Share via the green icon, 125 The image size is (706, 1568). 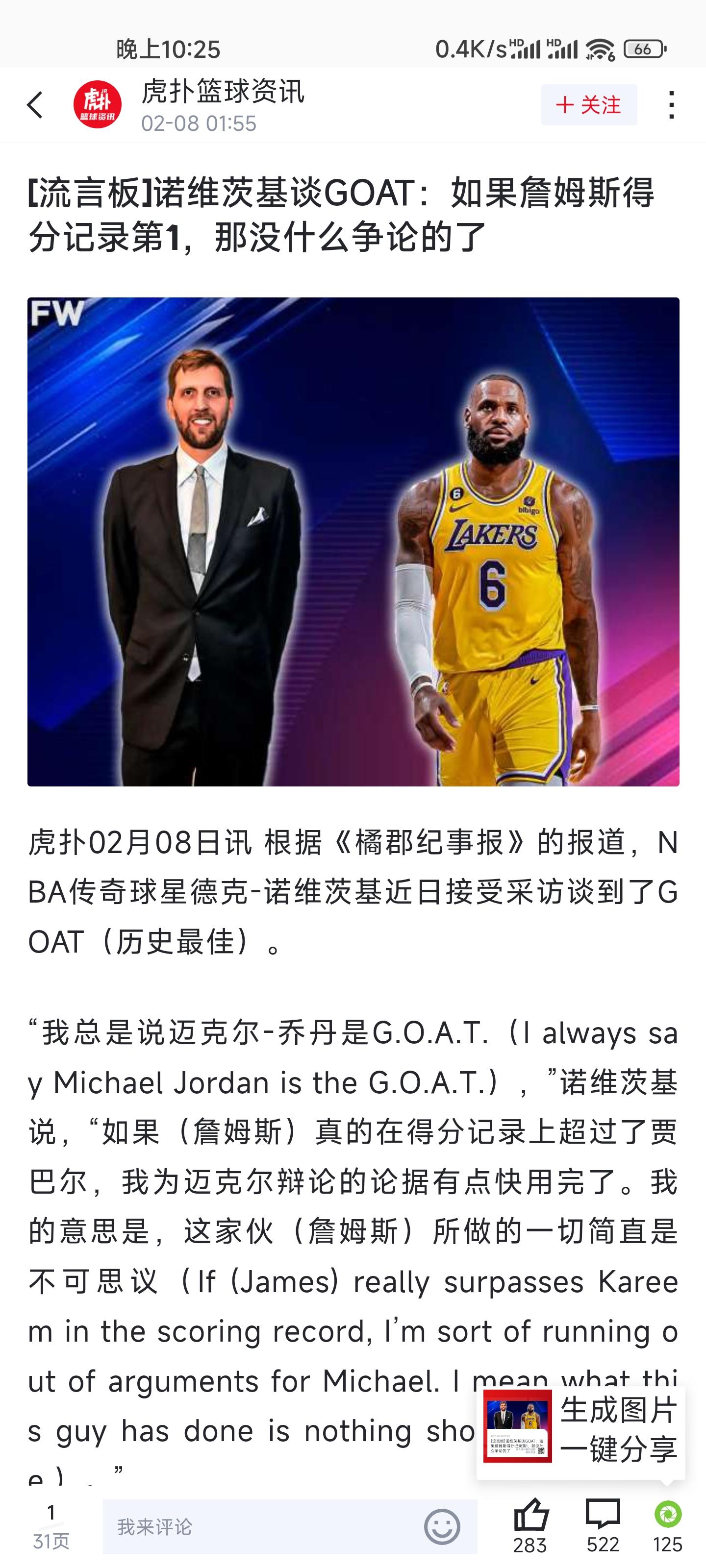pos(668,1525)
